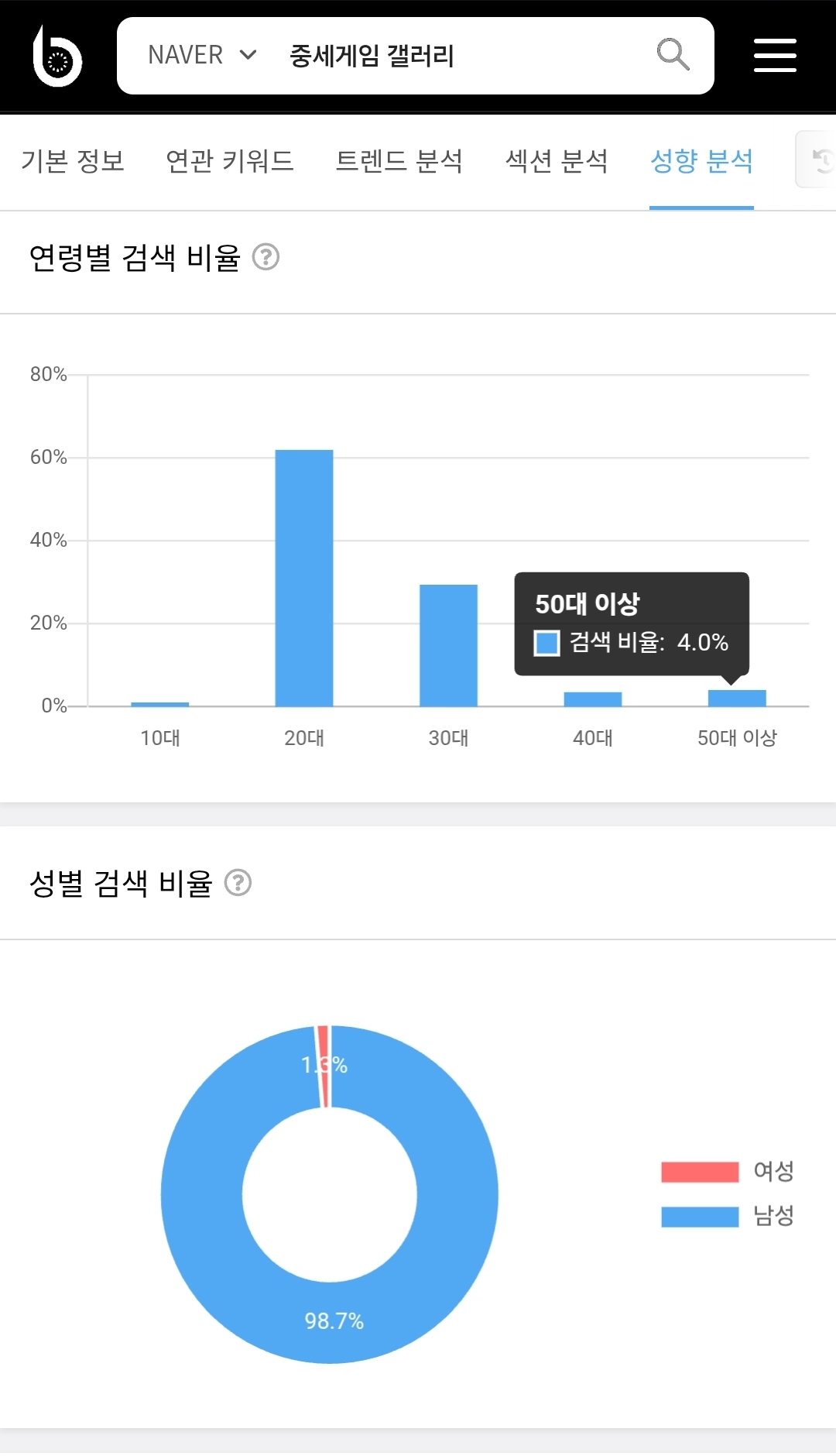Open help for 연령별 검색 비율

pos(266,257)
